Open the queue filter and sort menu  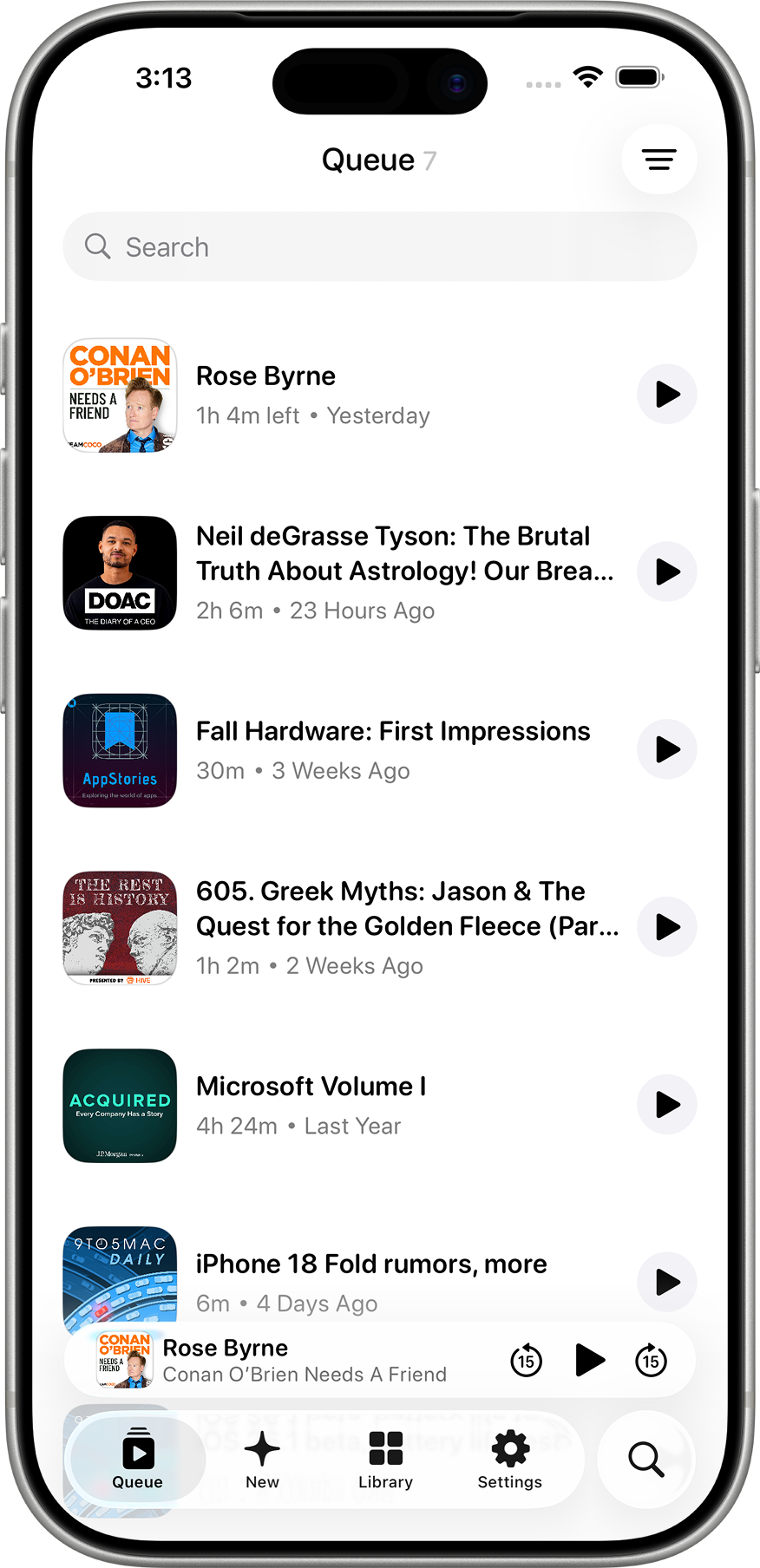(x=658, y=160)
